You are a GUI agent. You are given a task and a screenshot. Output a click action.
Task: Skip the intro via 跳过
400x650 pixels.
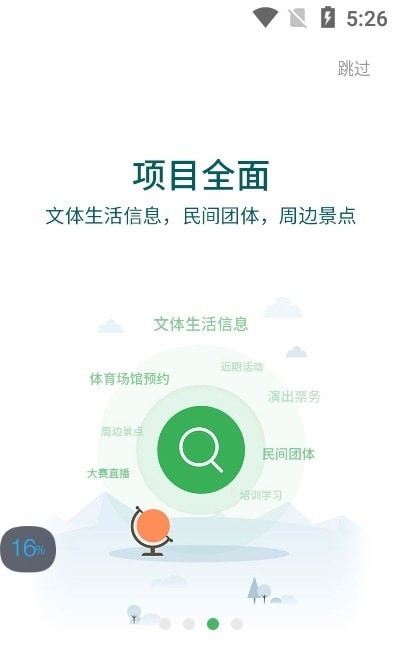[354, 68]
